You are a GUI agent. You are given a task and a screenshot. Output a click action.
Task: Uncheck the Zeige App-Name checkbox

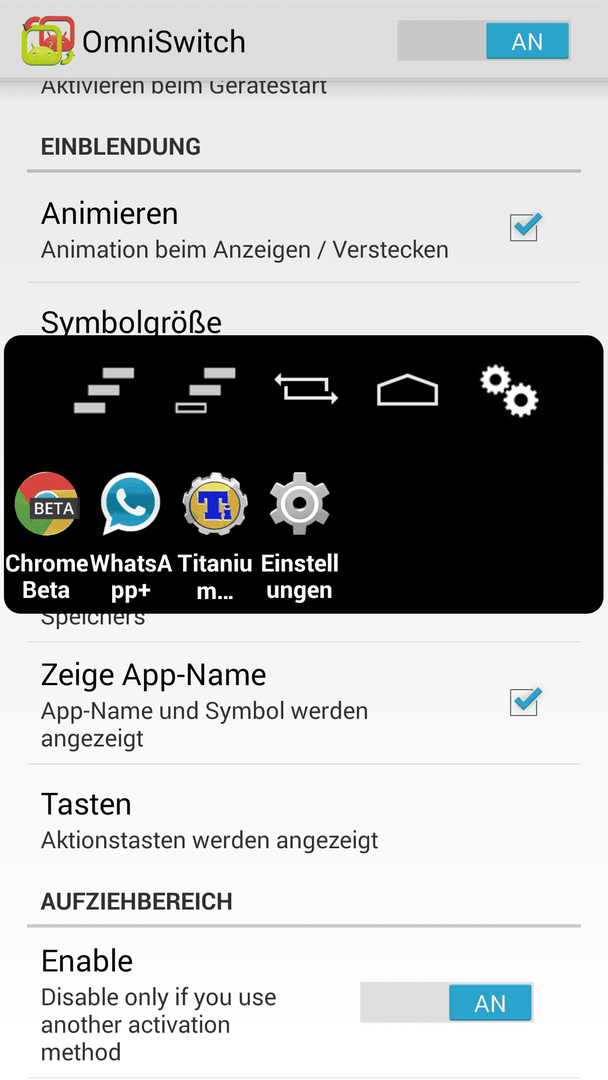(x=525, y=702)
